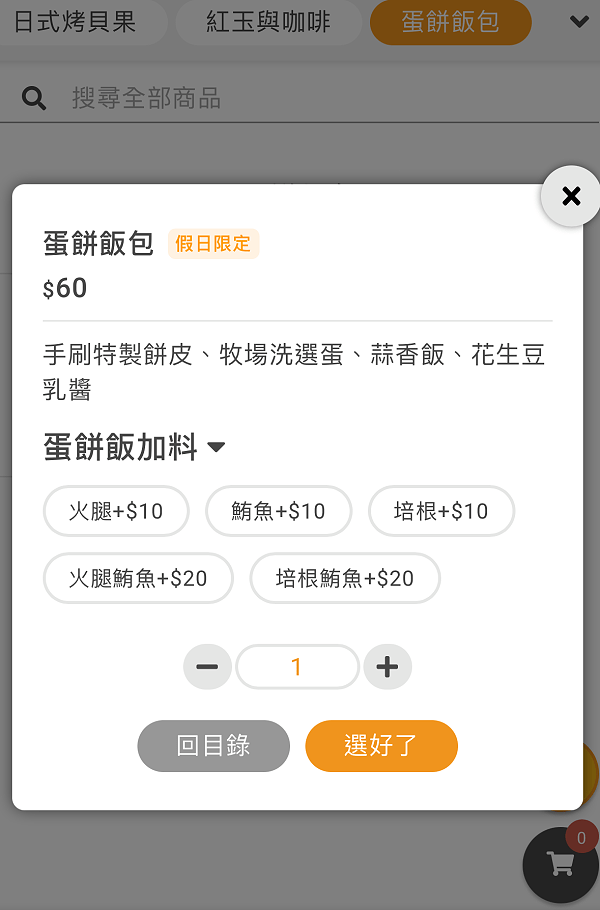The width and height of the screenshot is (600, 910).
Task: Expand the category dropdown arrow
Action: (578, 21)
